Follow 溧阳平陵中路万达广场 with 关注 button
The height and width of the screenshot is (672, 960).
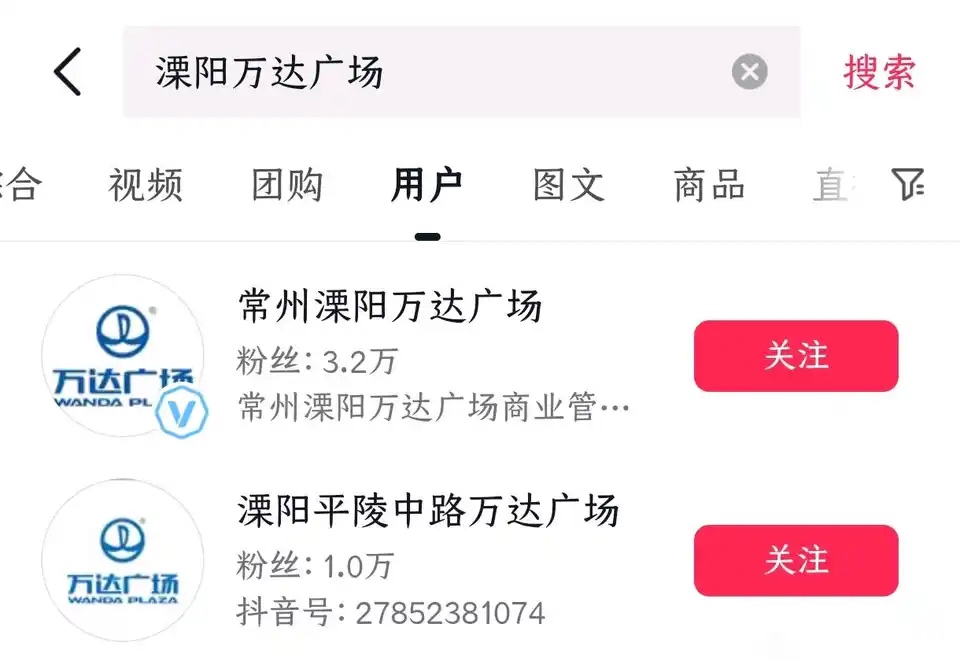796,560
